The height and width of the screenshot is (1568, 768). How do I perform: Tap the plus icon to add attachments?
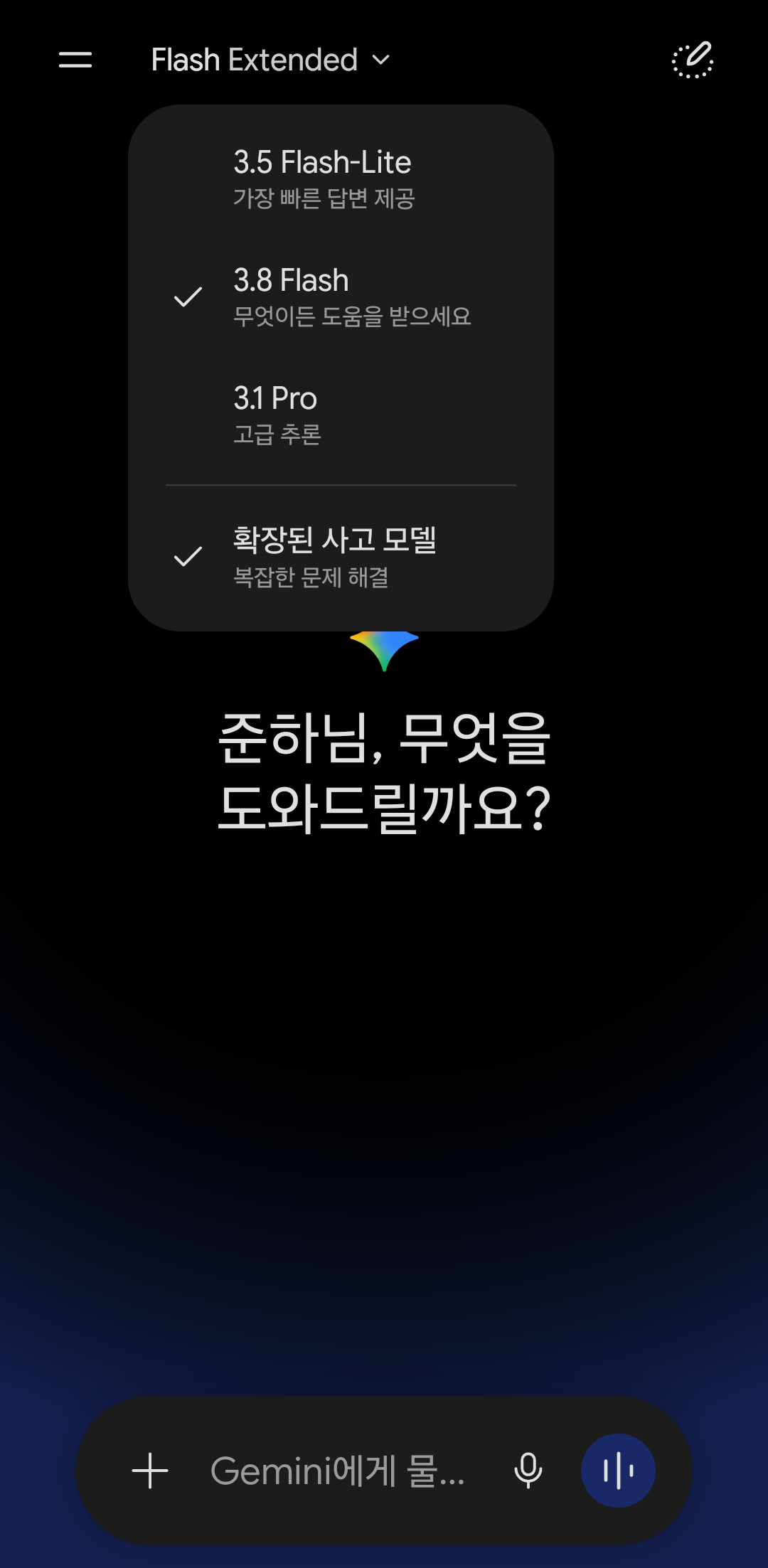pos(150,1471)
